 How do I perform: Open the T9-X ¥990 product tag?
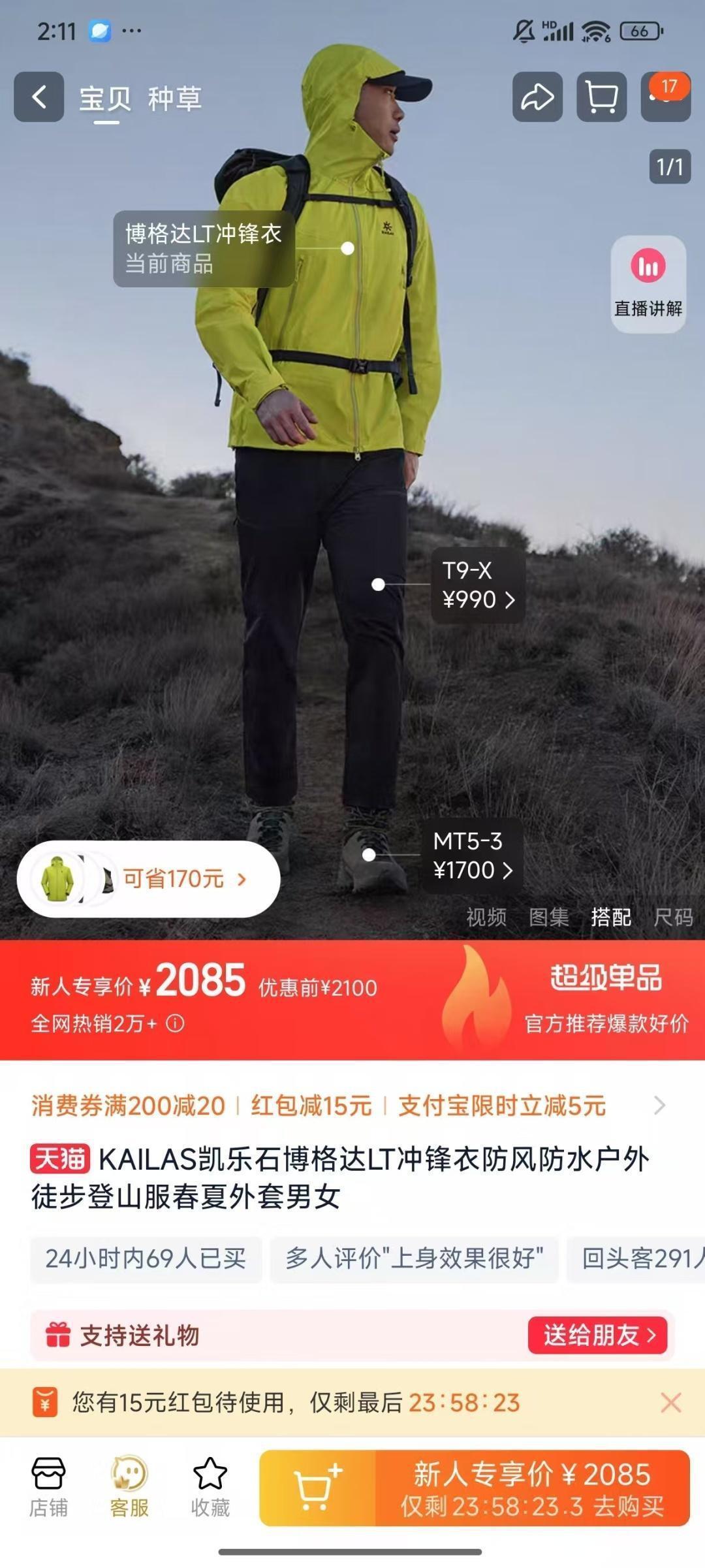[478, 585]
